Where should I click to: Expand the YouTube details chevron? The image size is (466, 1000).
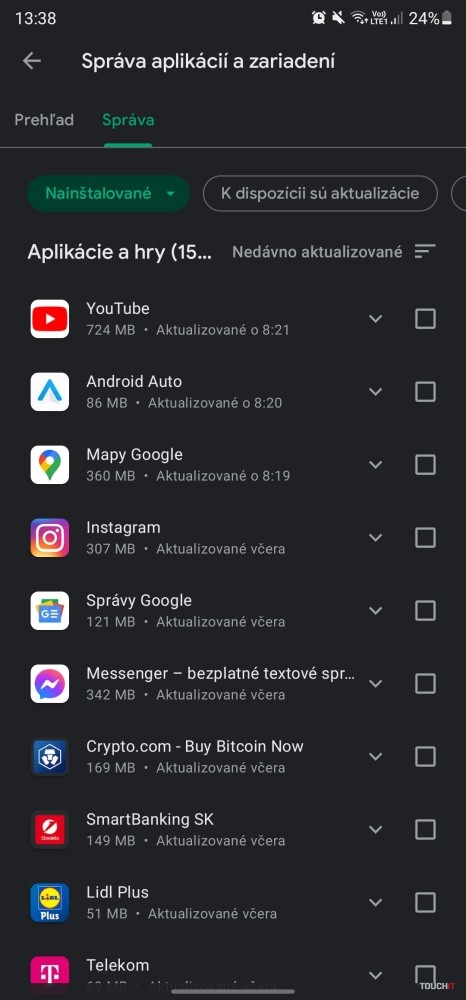point(375,318)
